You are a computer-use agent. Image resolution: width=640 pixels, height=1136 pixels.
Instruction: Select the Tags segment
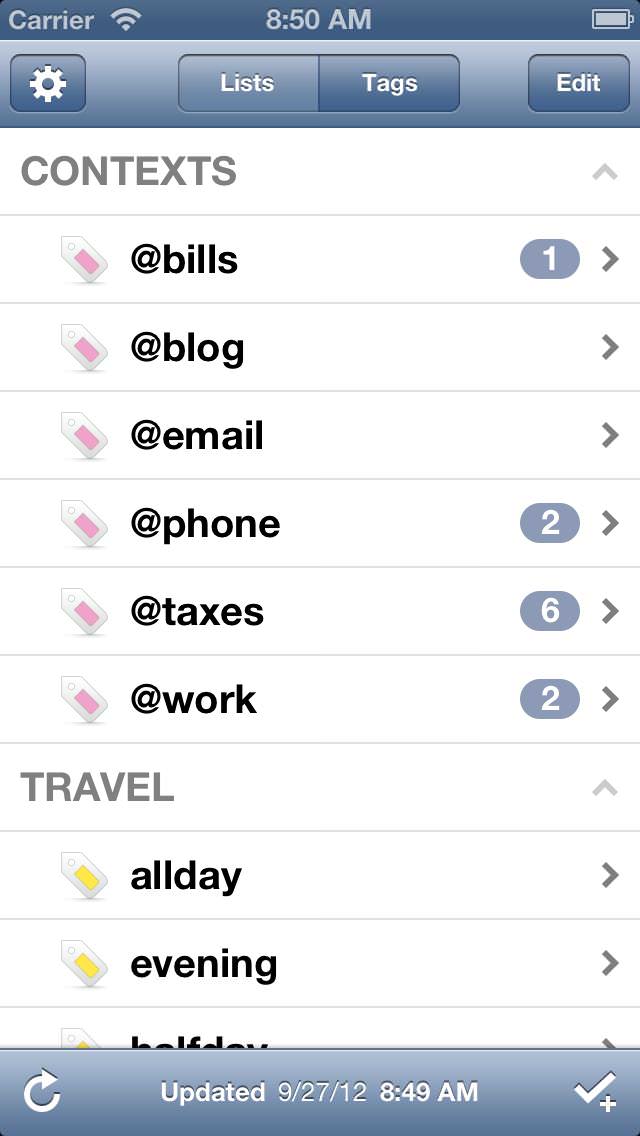tap(389, 83)
